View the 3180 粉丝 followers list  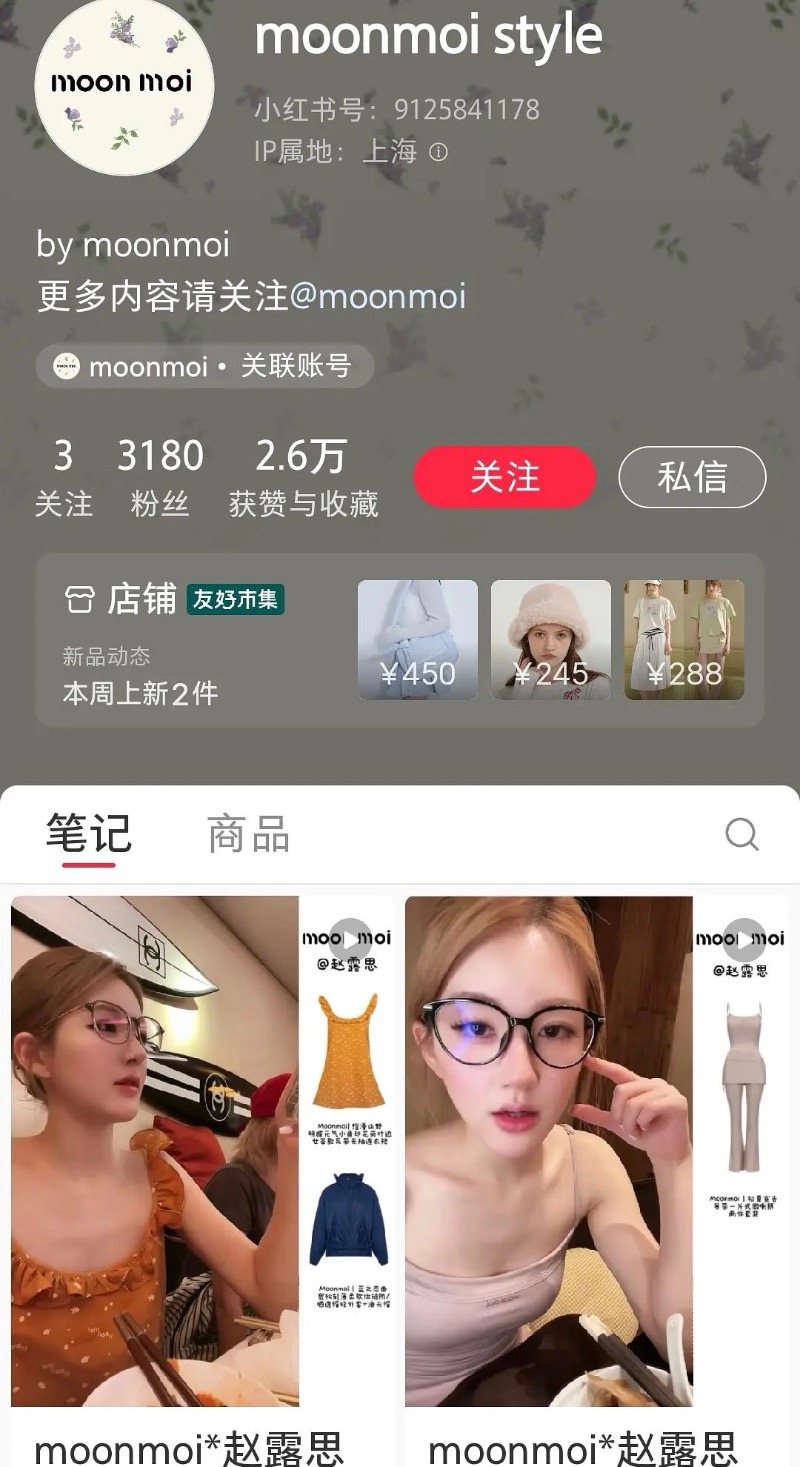coord(160,478)
